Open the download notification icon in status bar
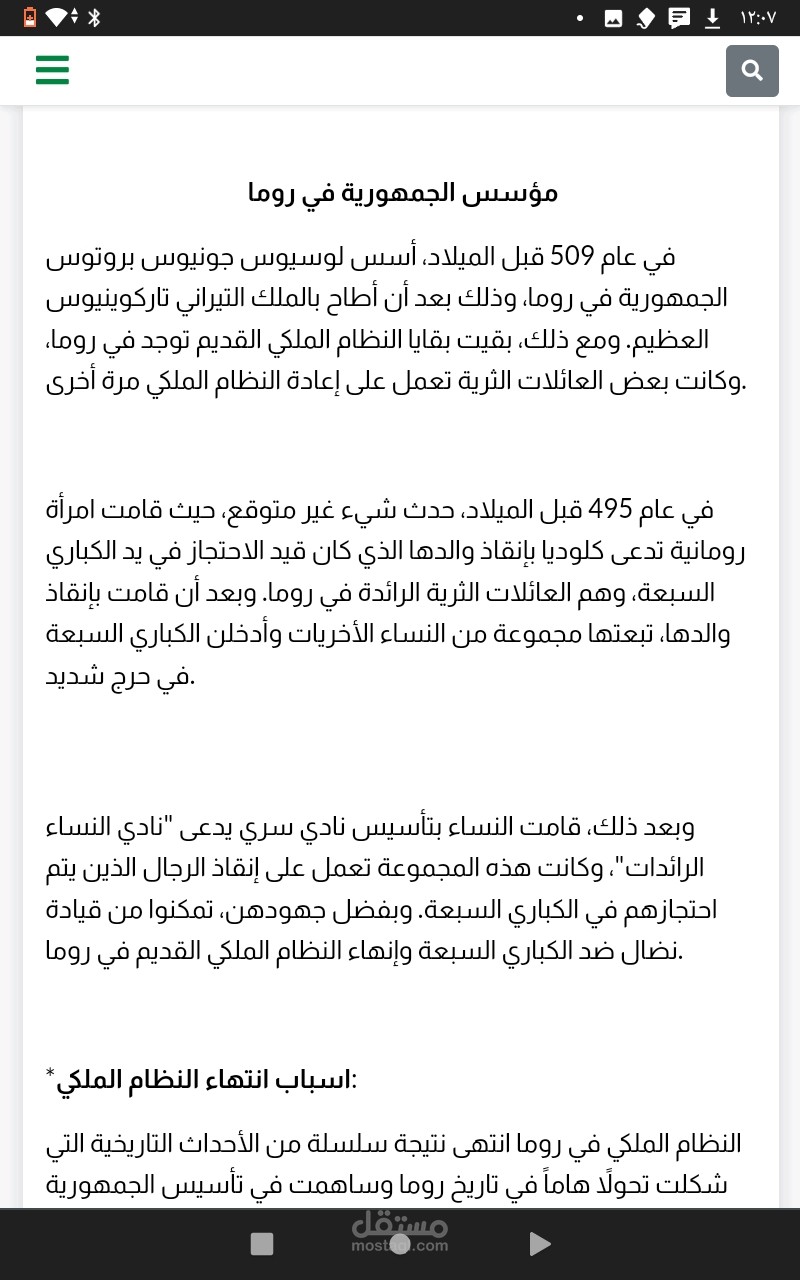 712,16
